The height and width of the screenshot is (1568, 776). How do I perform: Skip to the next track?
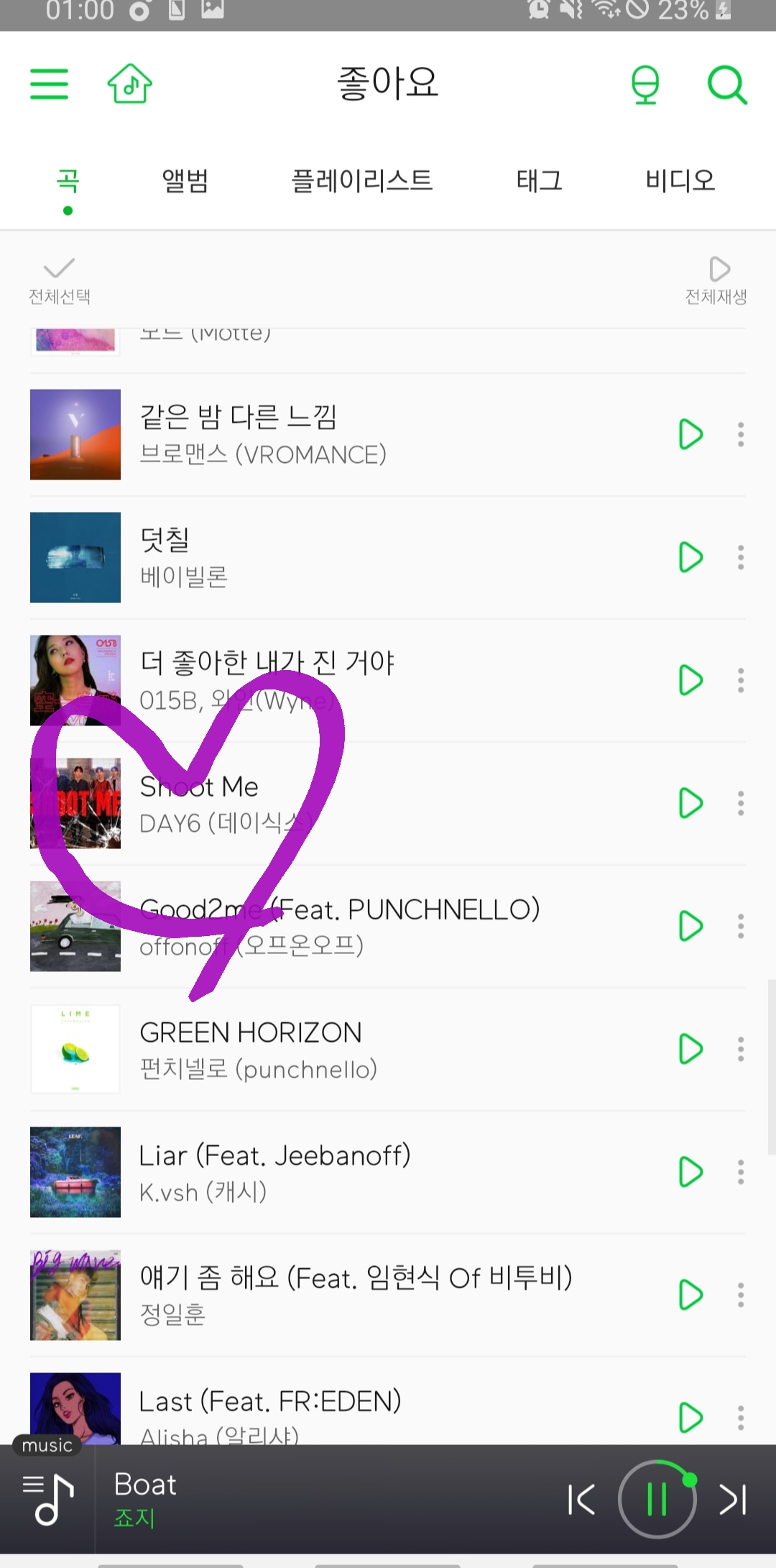click(x=733, y=1500)
